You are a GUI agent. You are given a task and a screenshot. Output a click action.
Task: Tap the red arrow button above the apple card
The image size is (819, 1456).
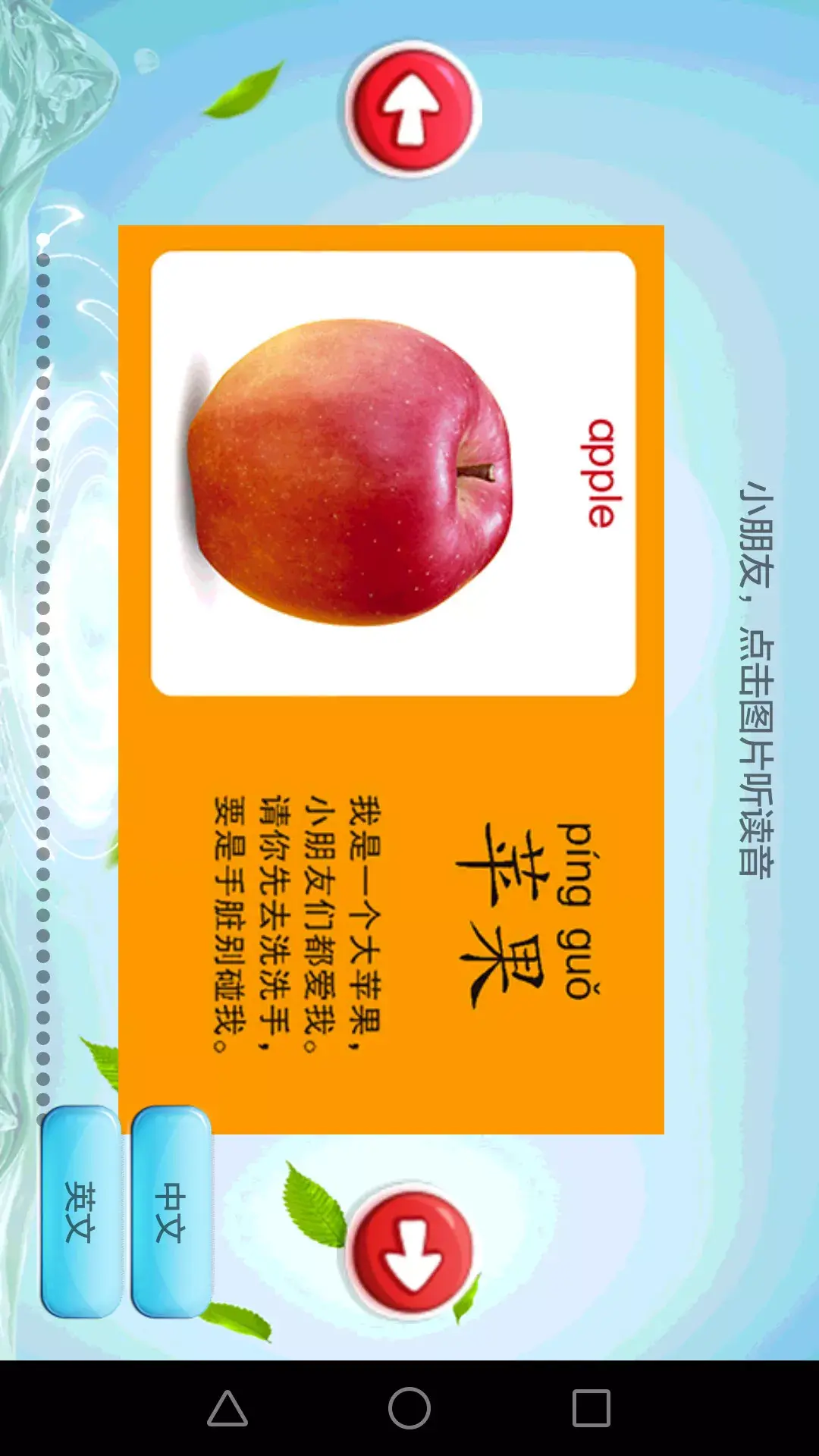pyautogui.click(x=410, y=110)
